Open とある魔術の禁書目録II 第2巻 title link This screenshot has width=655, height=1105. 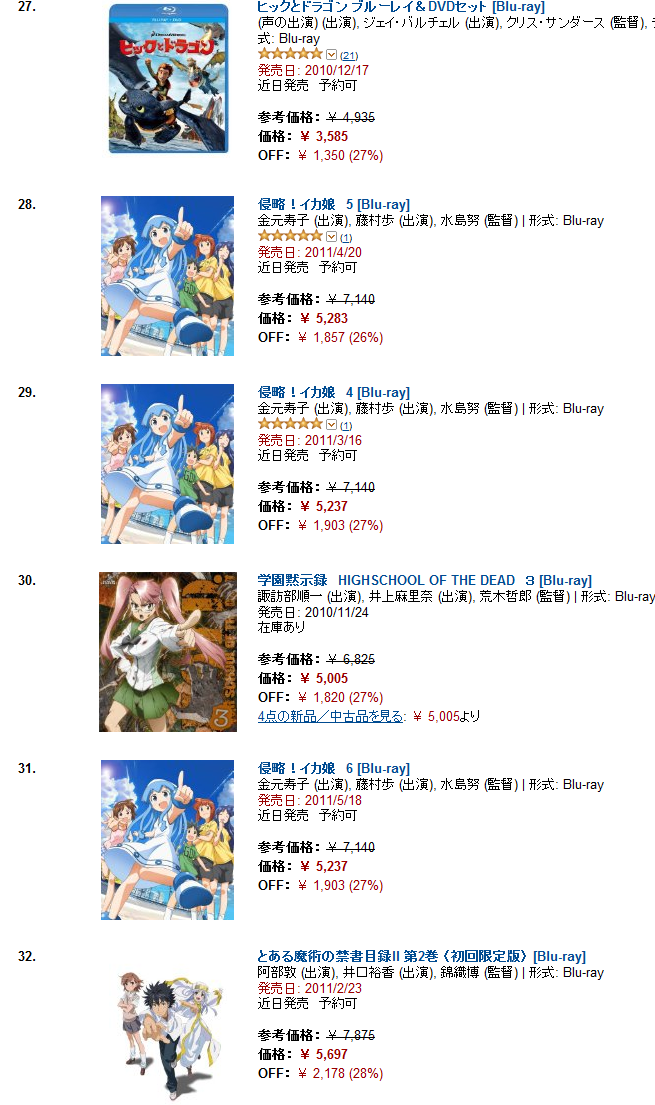(421, 956)
